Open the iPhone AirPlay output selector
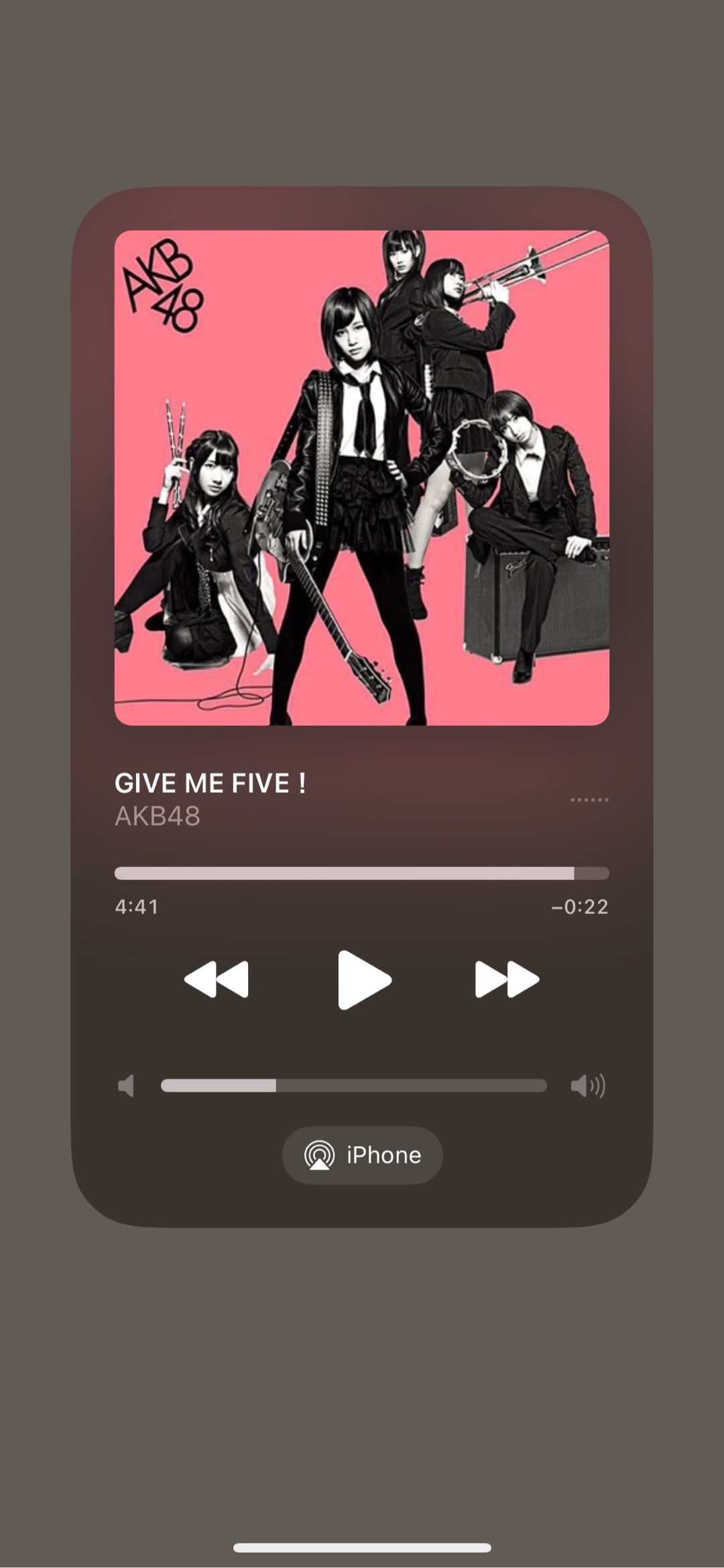Screen dimensions: 724x1568 pos(362,1155)
